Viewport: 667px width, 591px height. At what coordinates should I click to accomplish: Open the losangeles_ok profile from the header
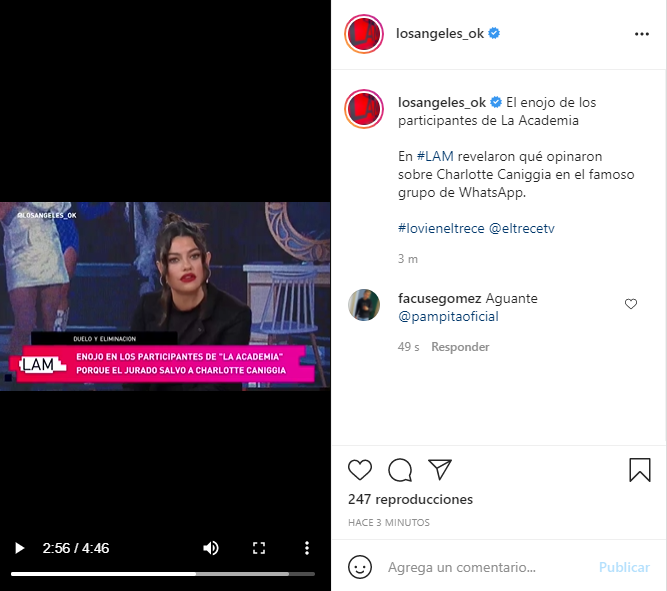point(440,33)
